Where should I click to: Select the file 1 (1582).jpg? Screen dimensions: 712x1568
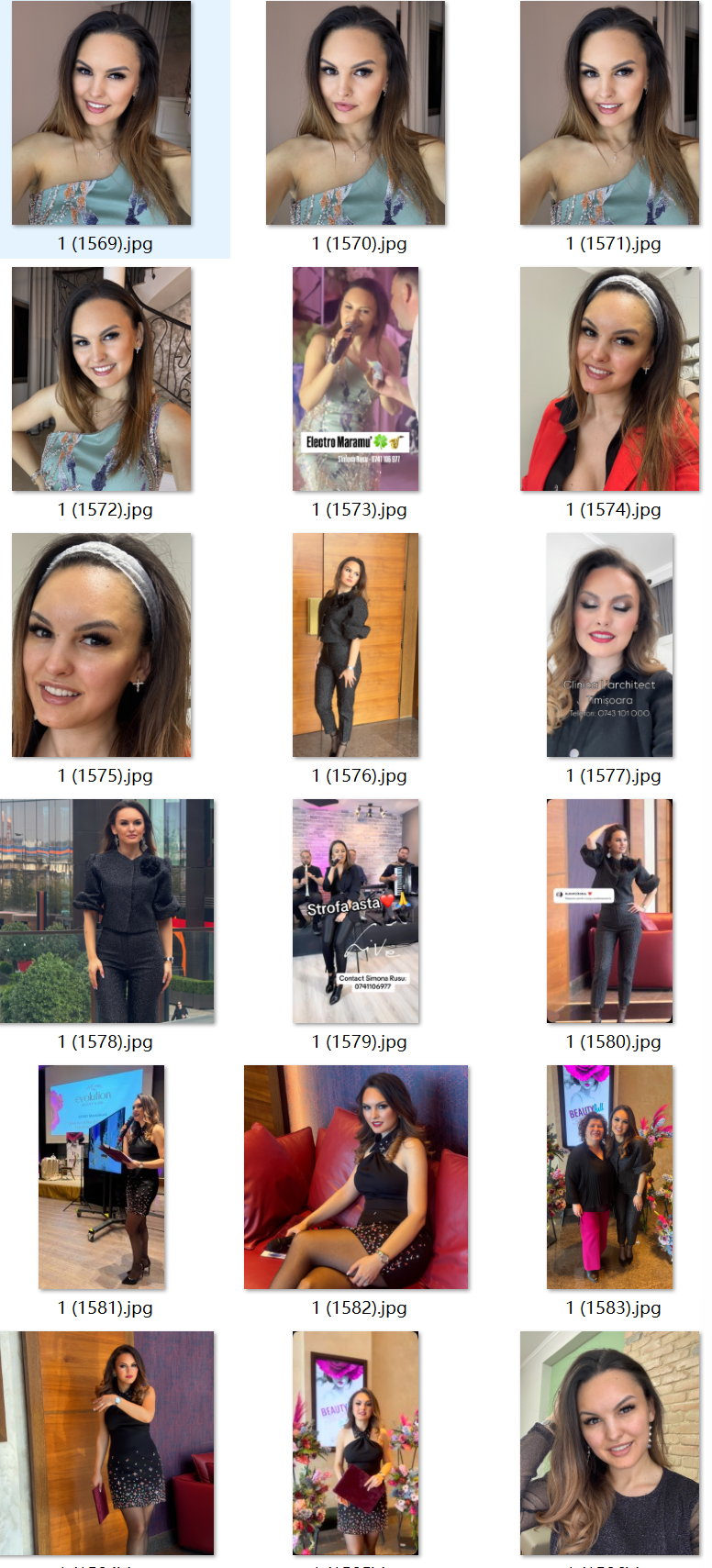[x=356, y=1177]
